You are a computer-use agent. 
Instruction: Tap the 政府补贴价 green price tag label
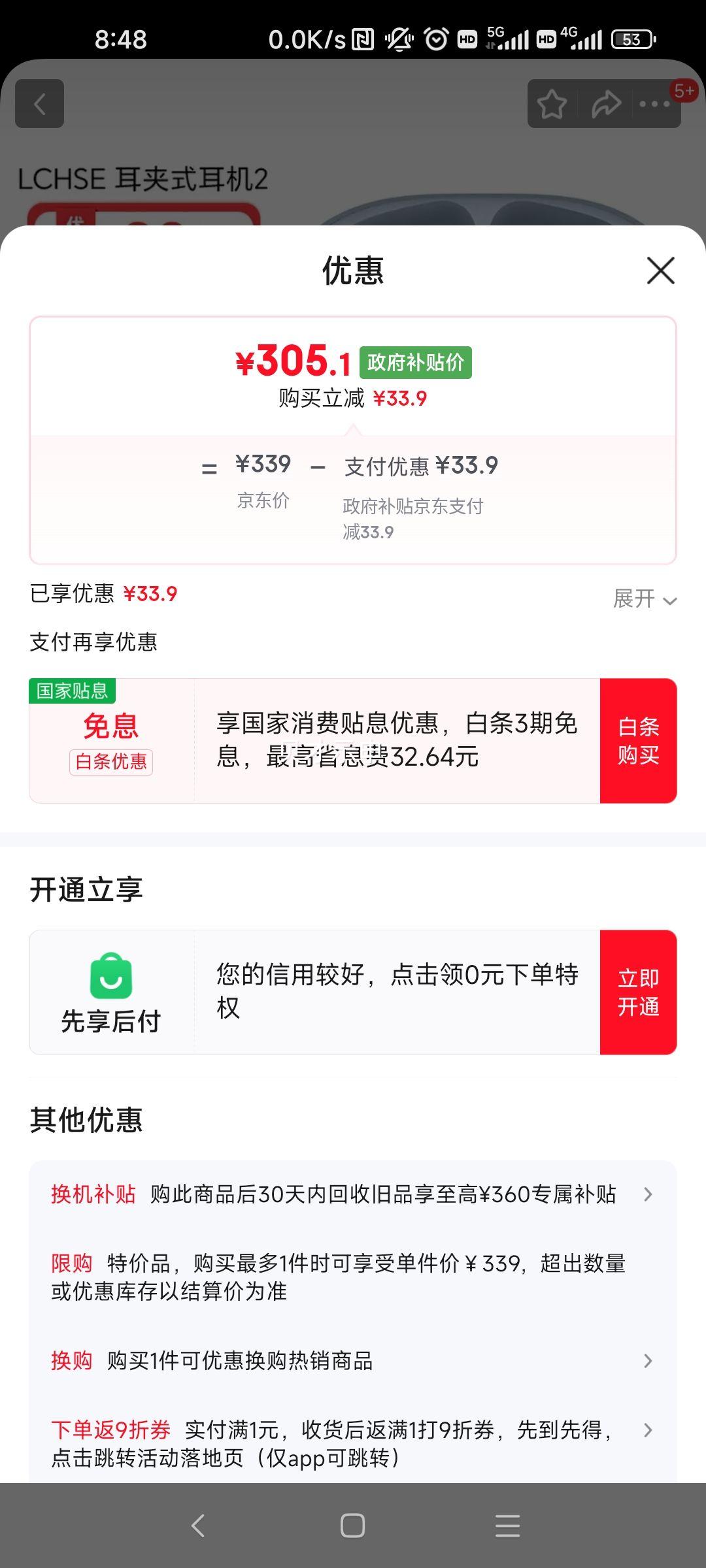[x=414, y=363]
